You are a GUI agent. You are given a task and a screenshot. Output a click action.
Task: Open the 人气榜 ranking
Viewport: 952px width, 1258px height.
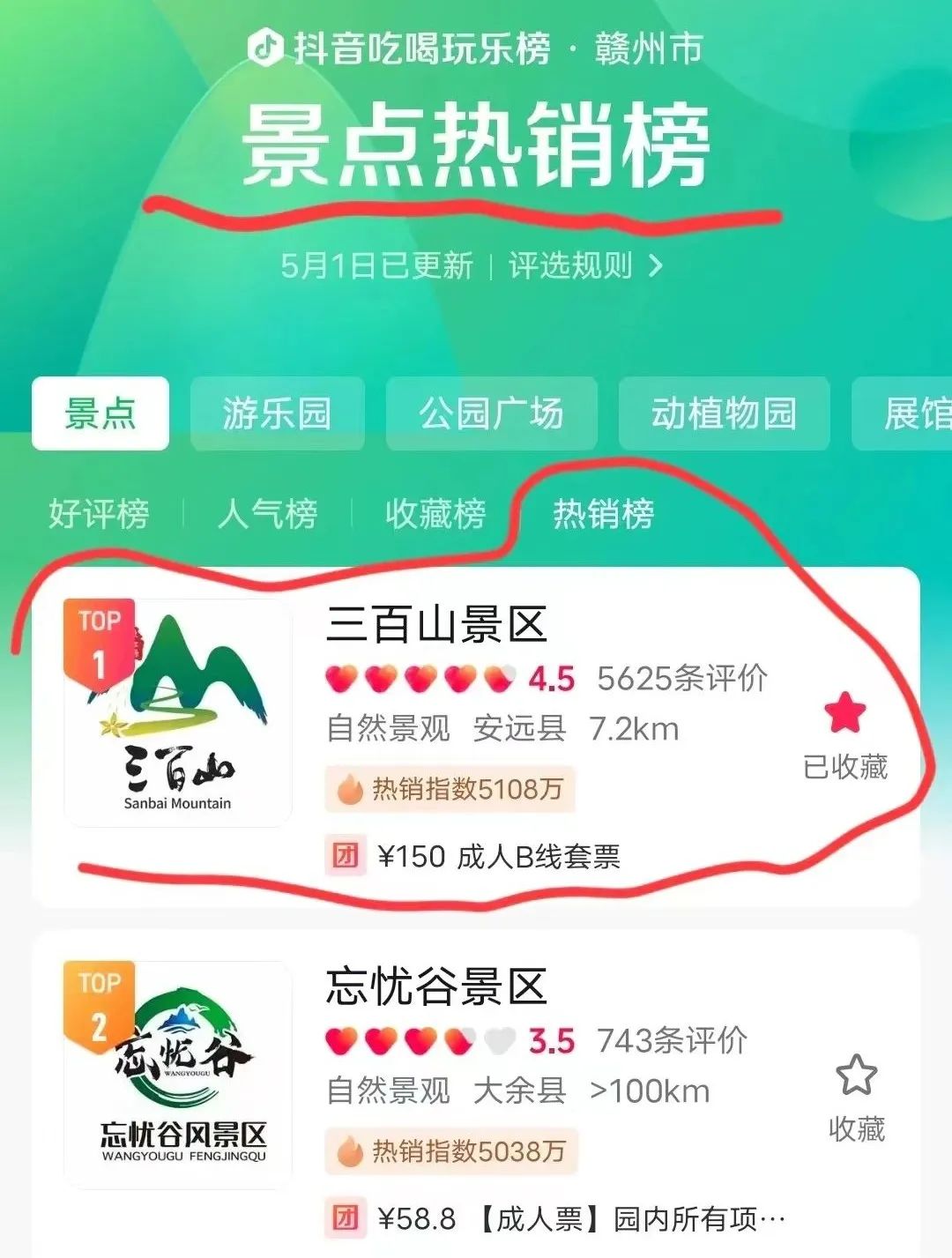[267, 514]
